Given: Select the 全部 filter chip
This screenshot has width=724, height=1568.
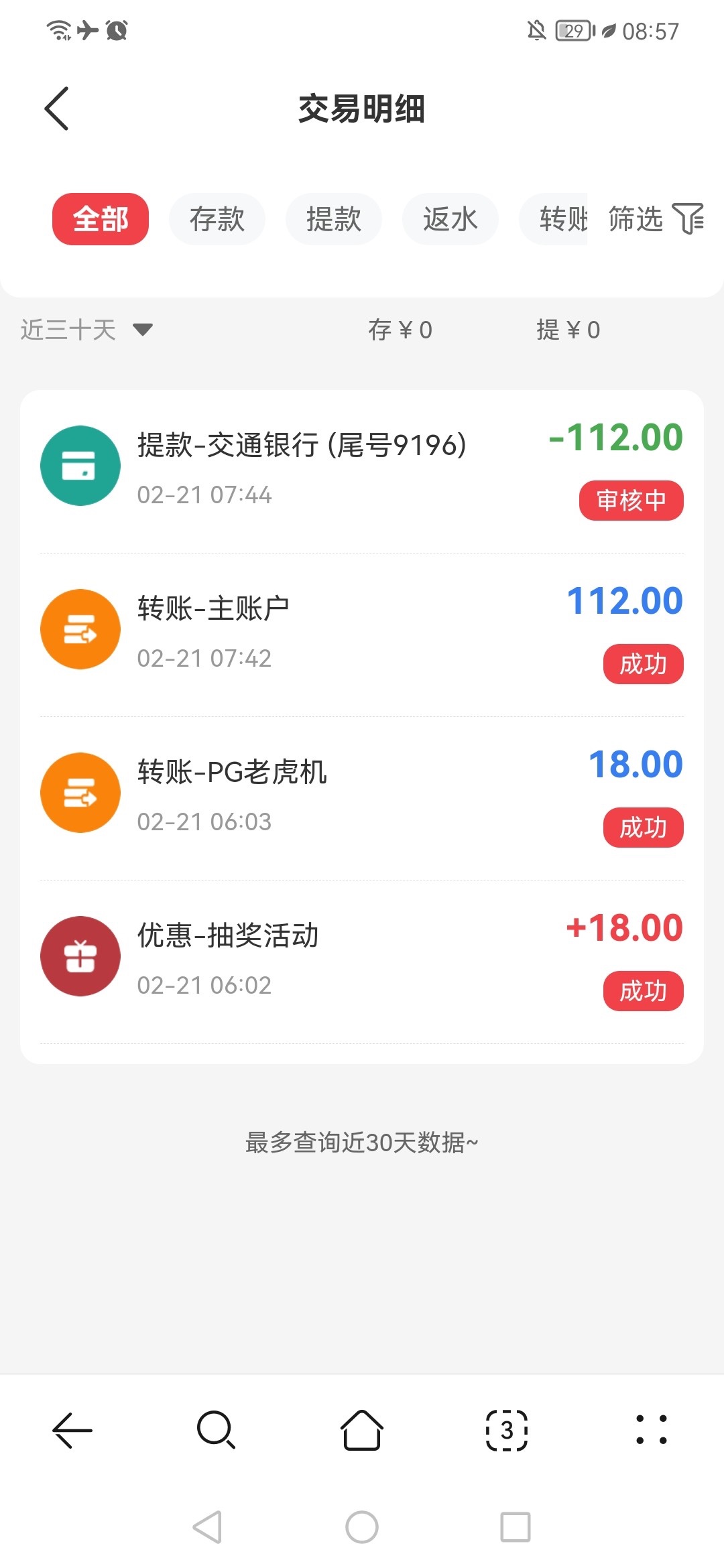Looking at the screenshot, I should pyautogui.click(x=101, y=219).
